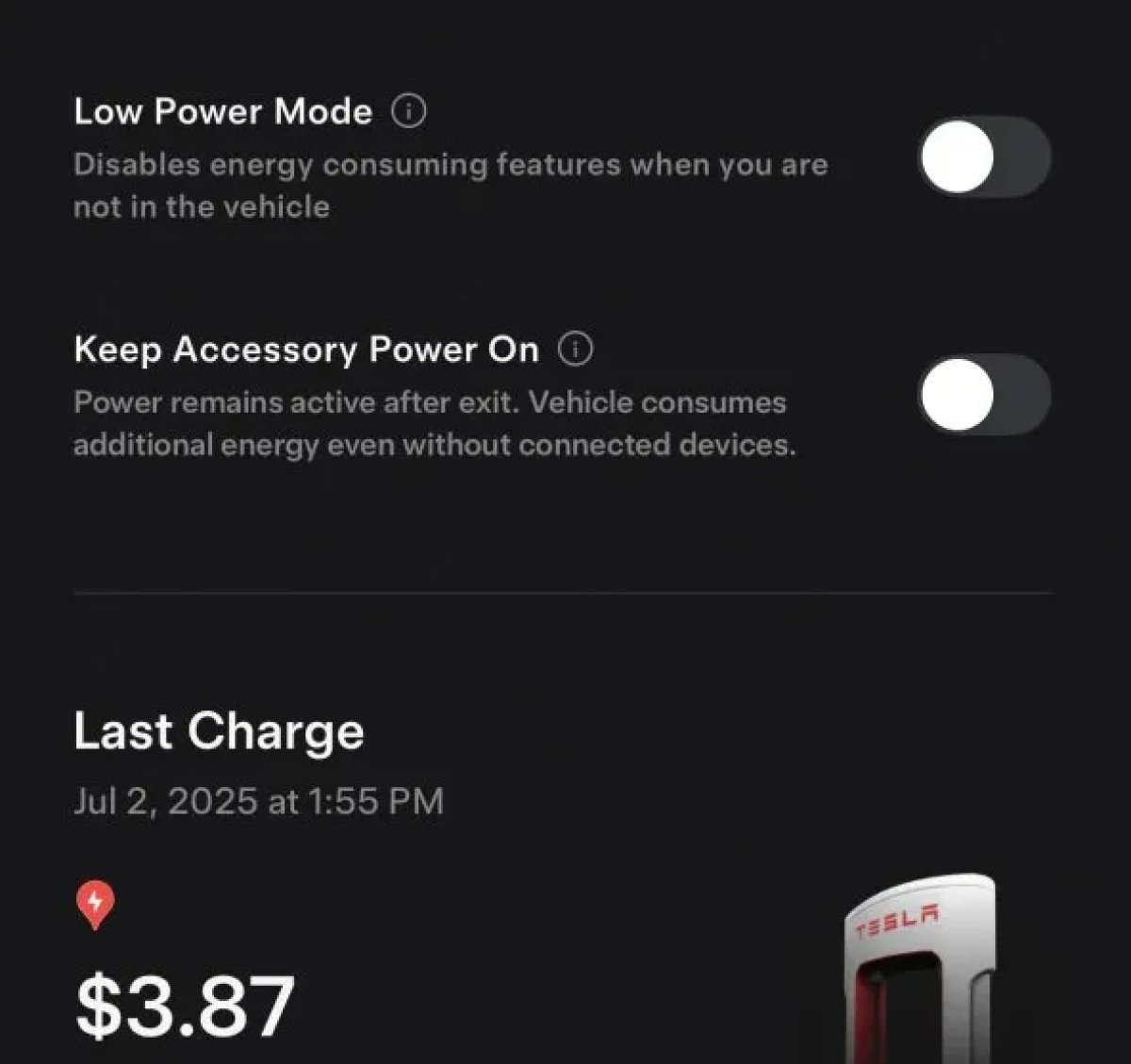The image size is (1131, 1064).
Task: Open info icon beside Low Power Mode
Action: [408, 111]
